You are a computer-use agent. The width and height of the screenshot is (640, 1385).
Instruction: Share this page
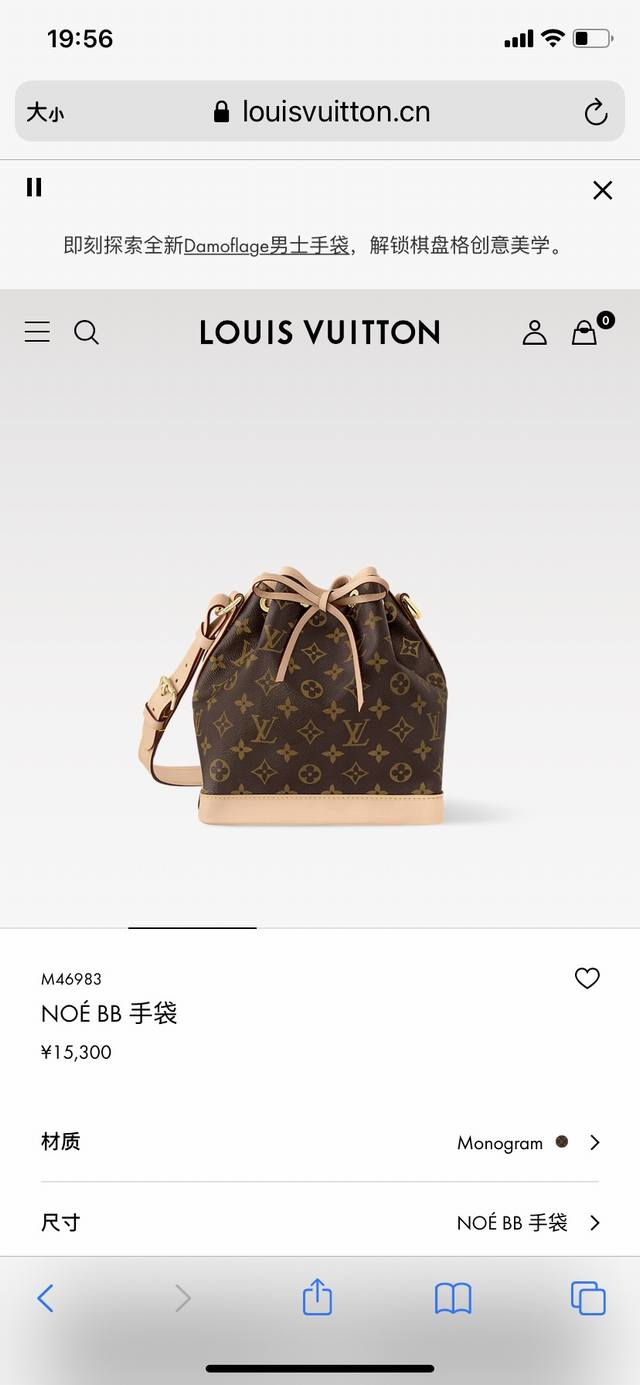(317, 1298)
